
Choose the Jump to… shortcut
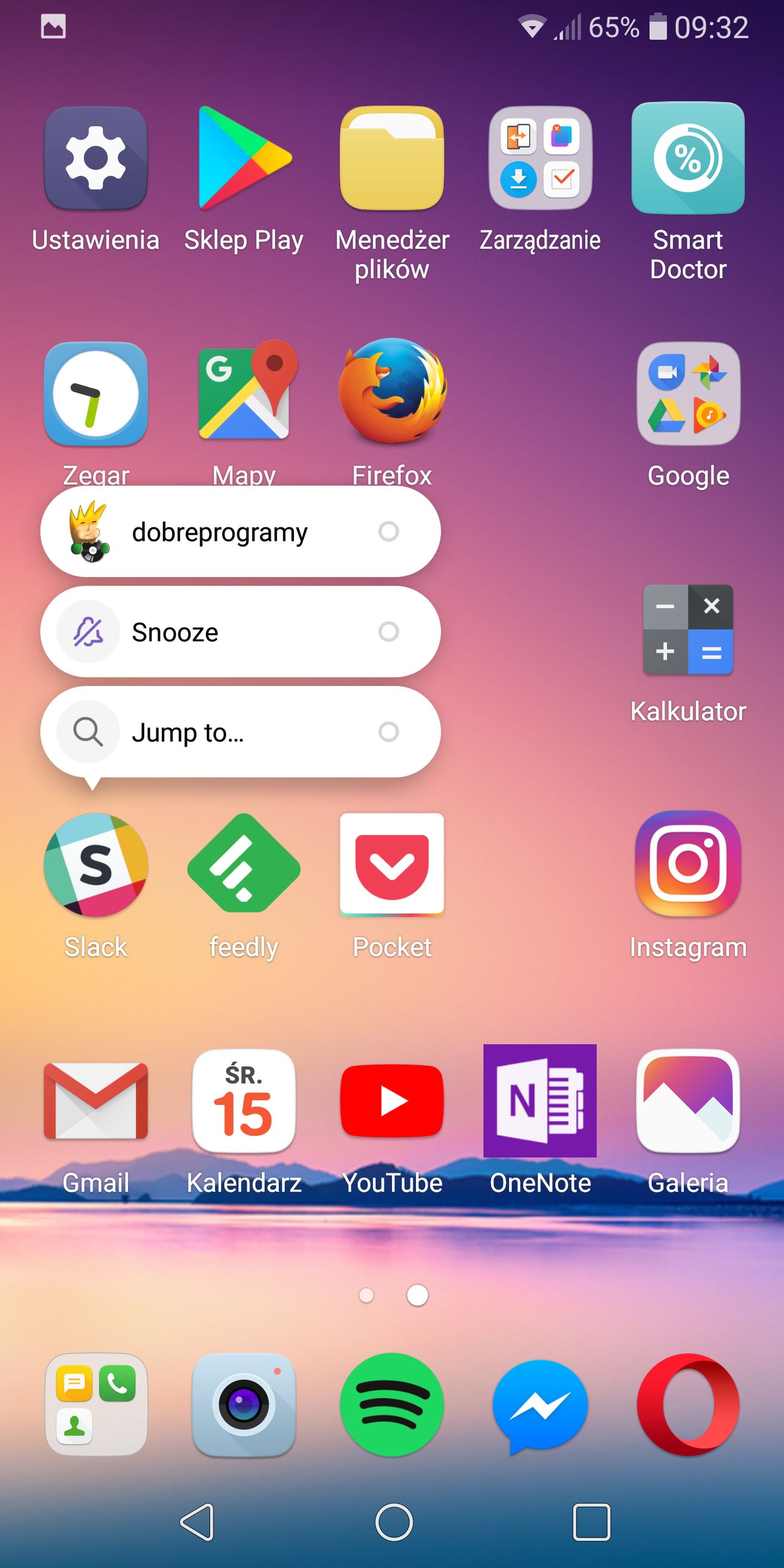pyautogui.click(x=239, y=732)
